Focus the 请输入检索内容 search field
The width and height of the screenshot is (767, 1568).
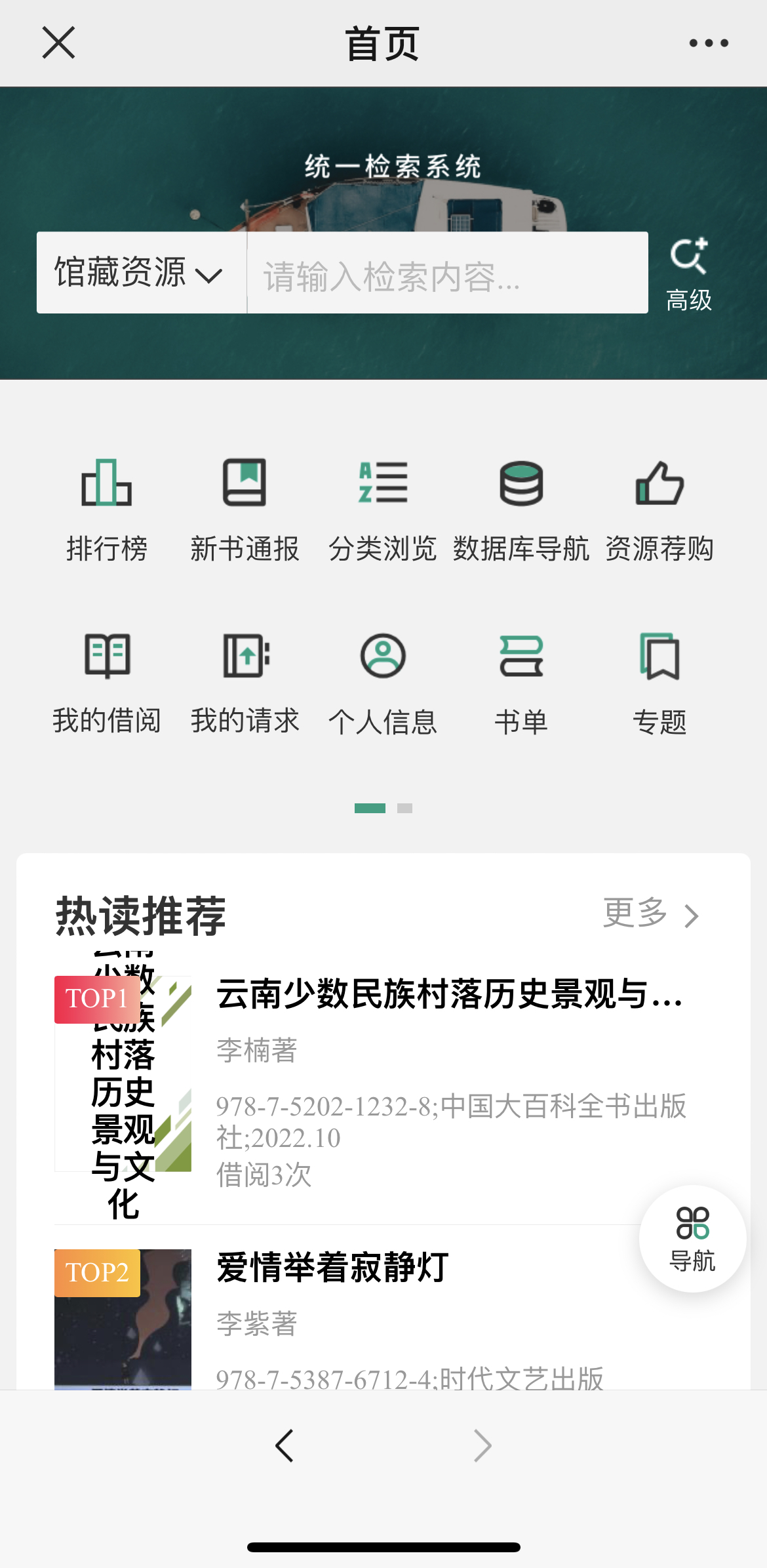click(446, 273)
